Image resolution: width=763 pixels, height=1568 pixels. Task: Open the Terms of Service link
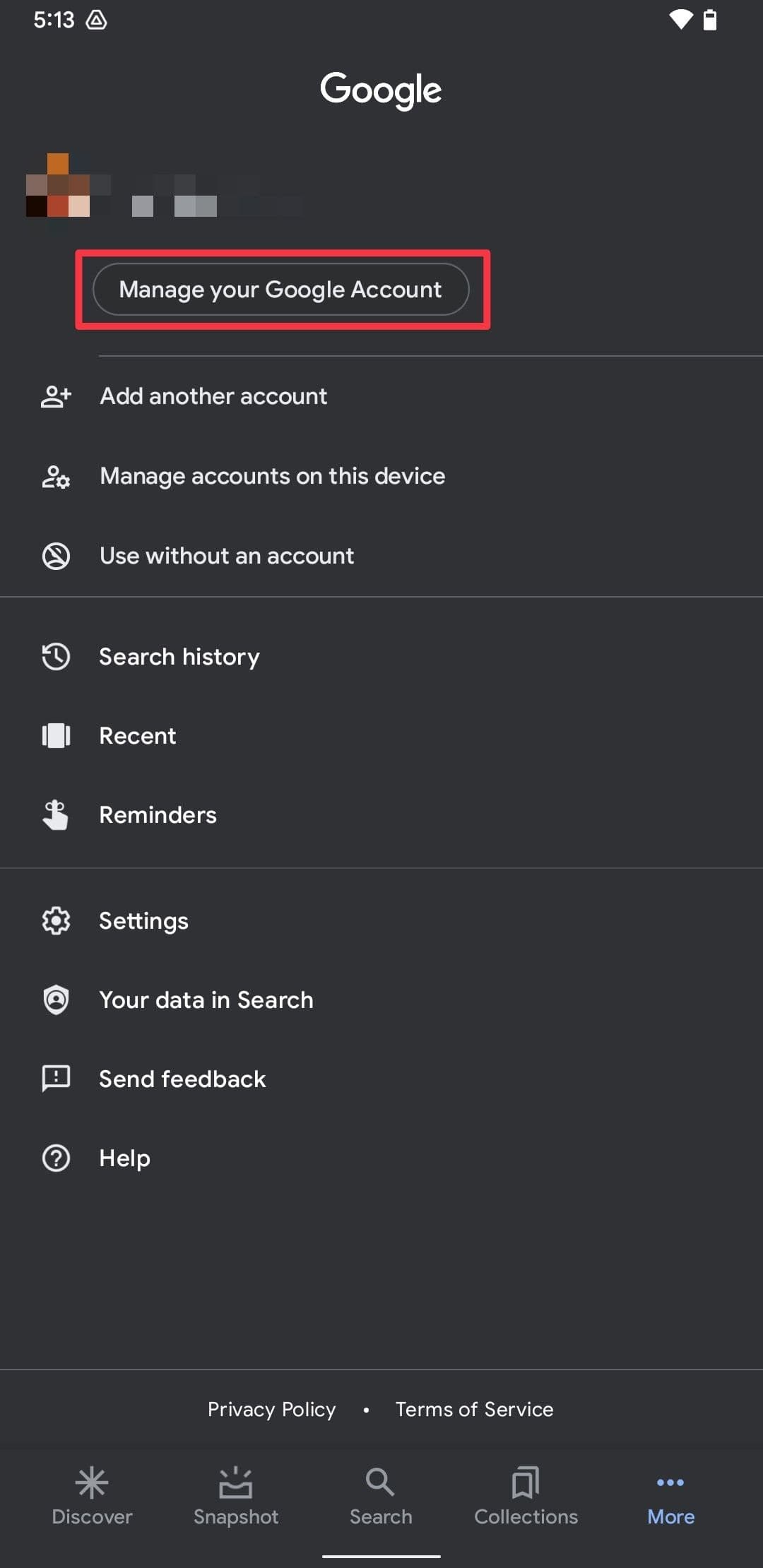click(x=474, y=1409)
